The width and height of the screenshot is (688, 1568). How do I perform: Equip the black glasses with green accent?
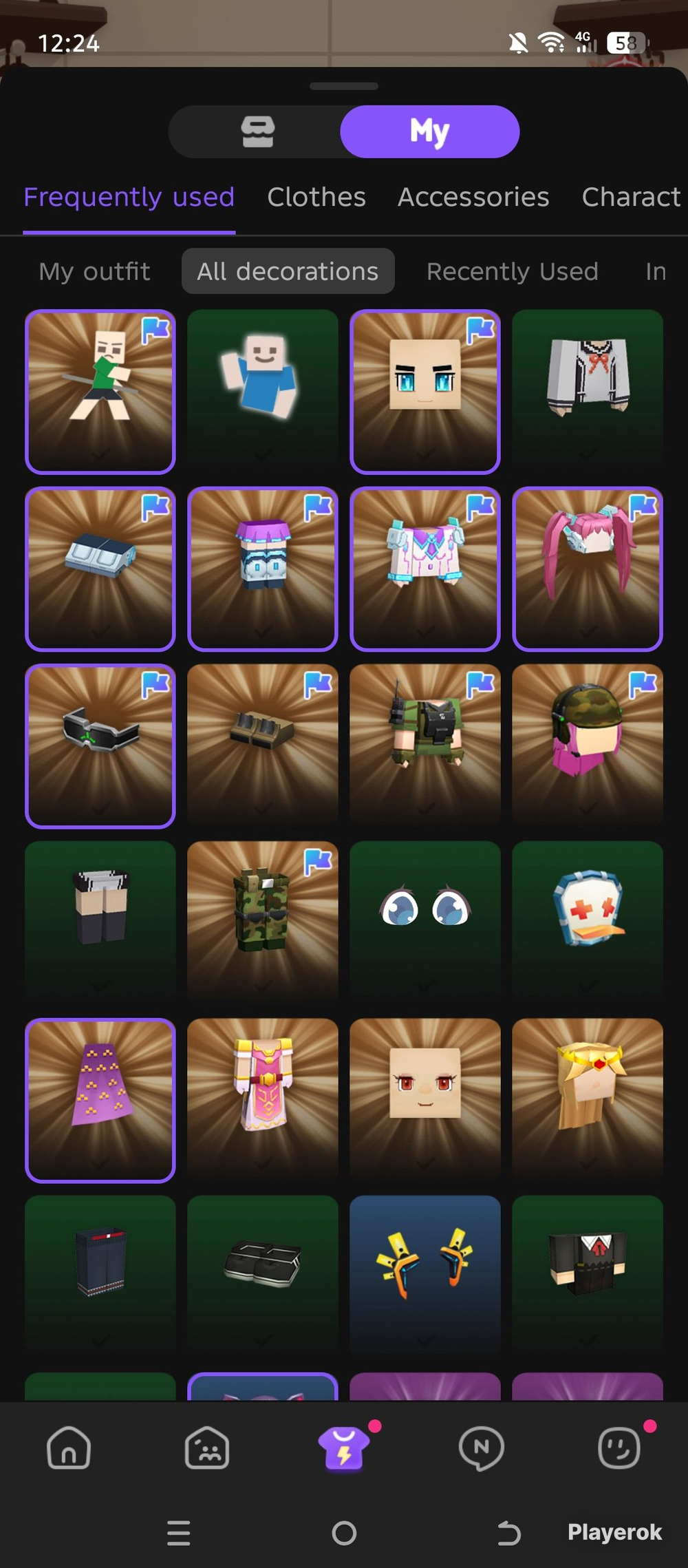(100, 745)
